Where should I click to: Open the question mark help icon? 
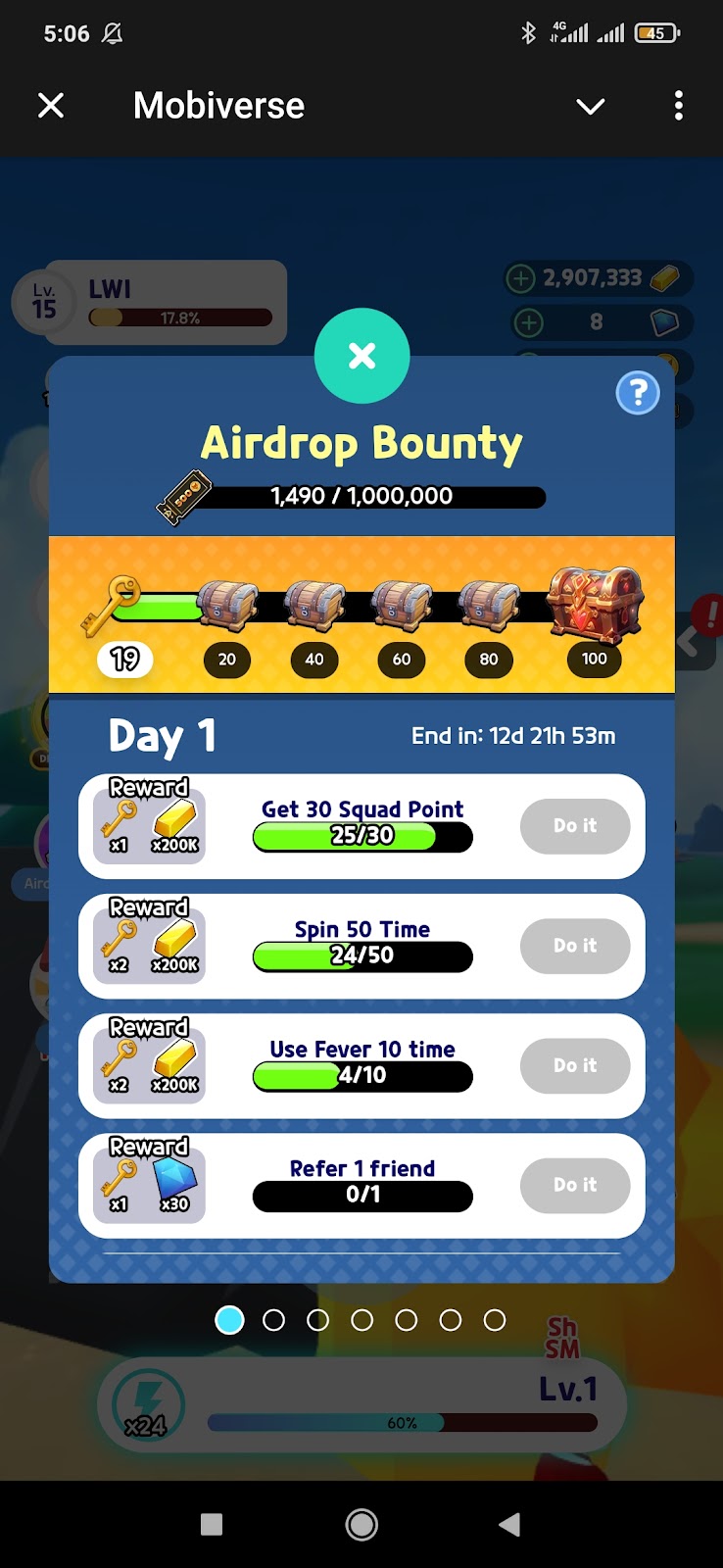point(637,394)
